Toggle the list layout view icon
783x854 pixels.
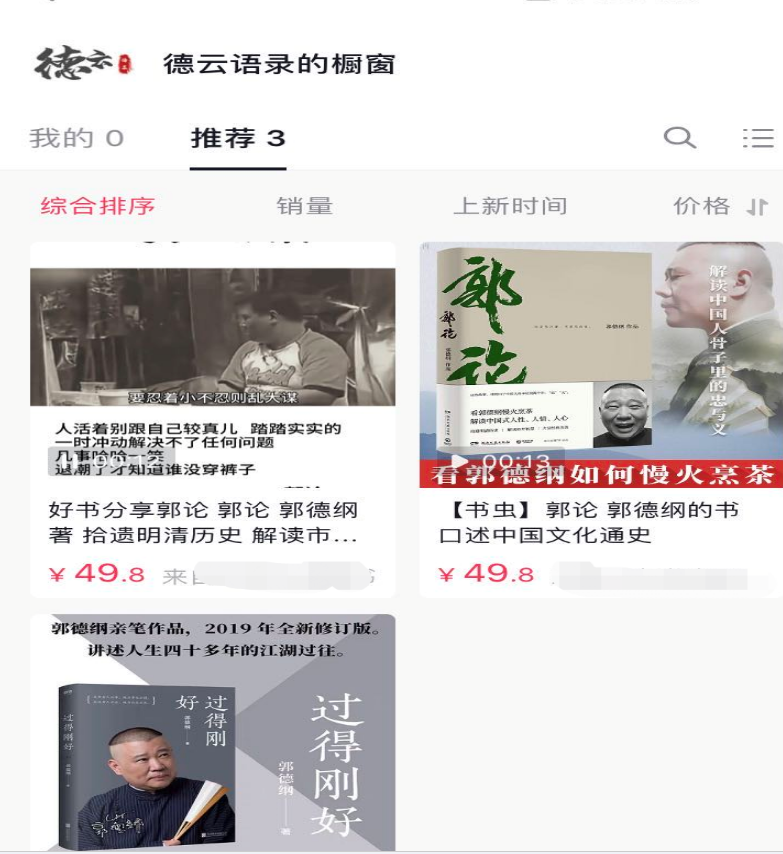757,138
